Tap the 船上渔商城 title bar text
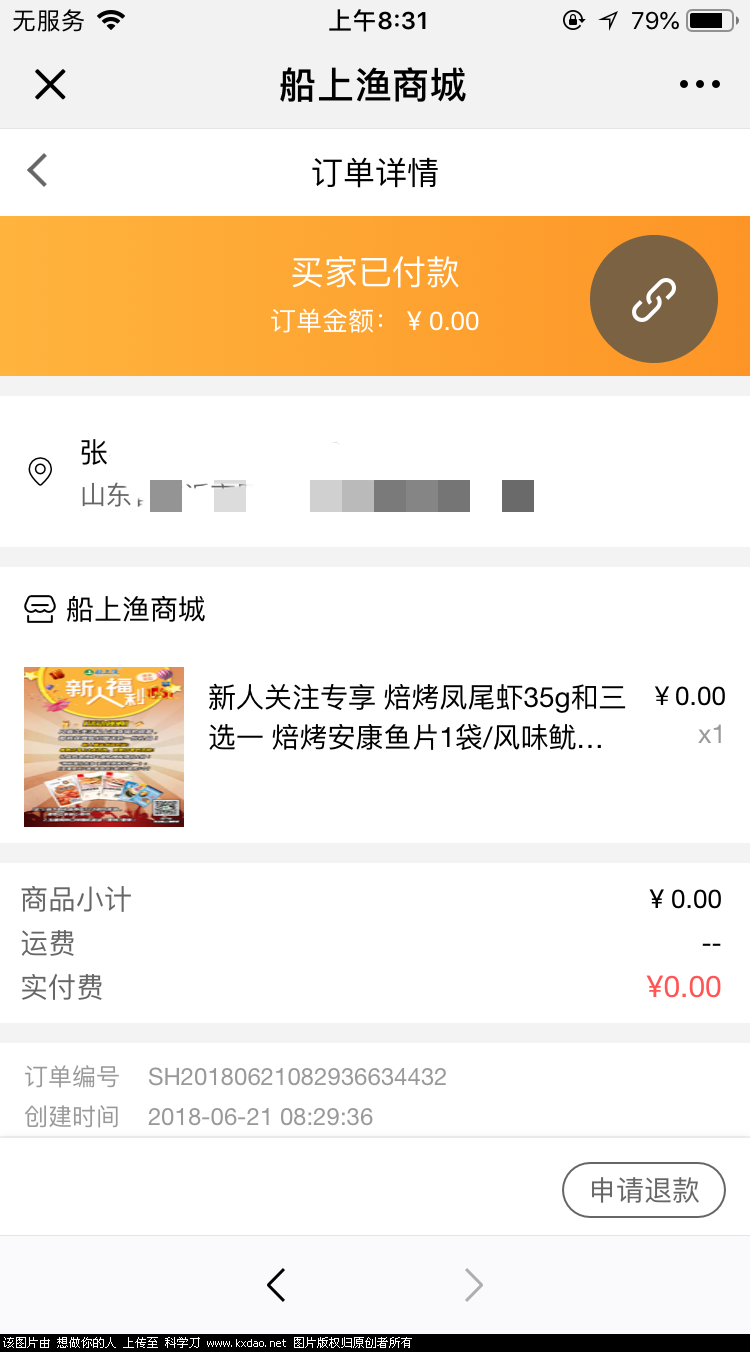The image size is (750, 1352). click(375, 85)
